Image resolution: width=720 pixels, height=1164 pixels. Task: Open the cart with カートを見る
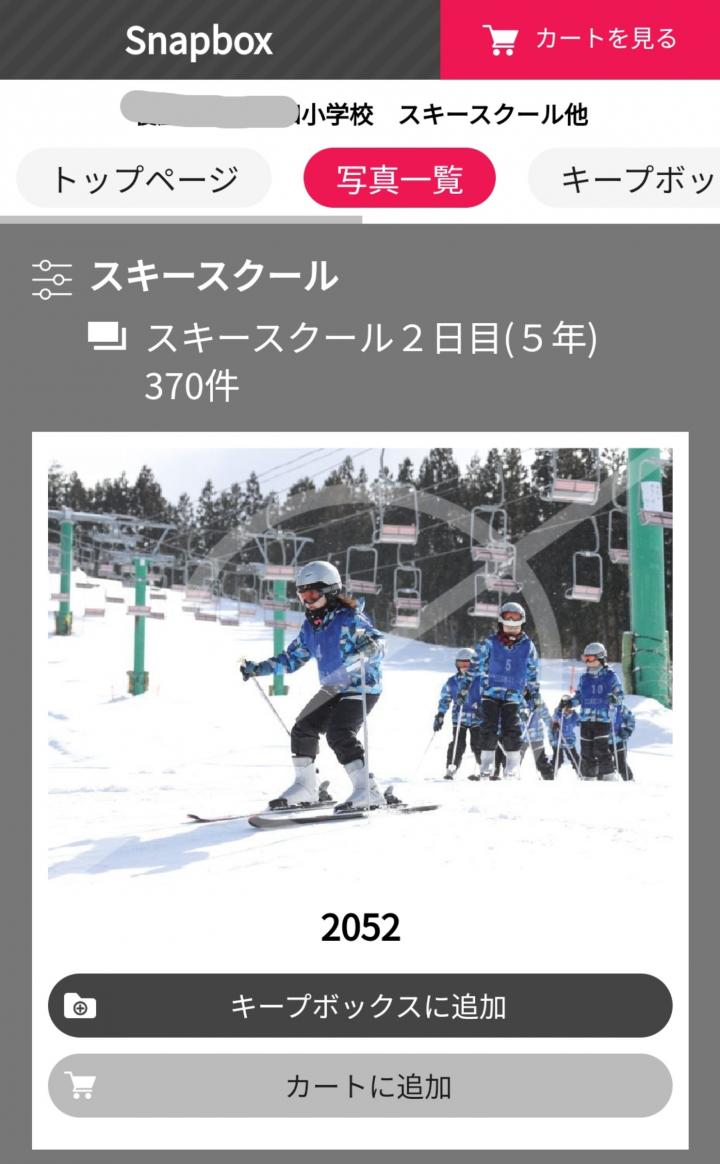click(580, 39)
